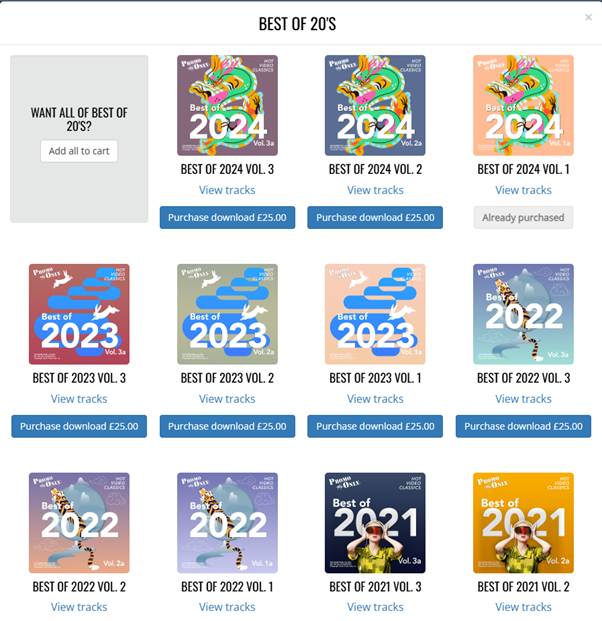
Task: Open Best of 2024 Vol. 1 cover
Action: [x=523, y=105]
